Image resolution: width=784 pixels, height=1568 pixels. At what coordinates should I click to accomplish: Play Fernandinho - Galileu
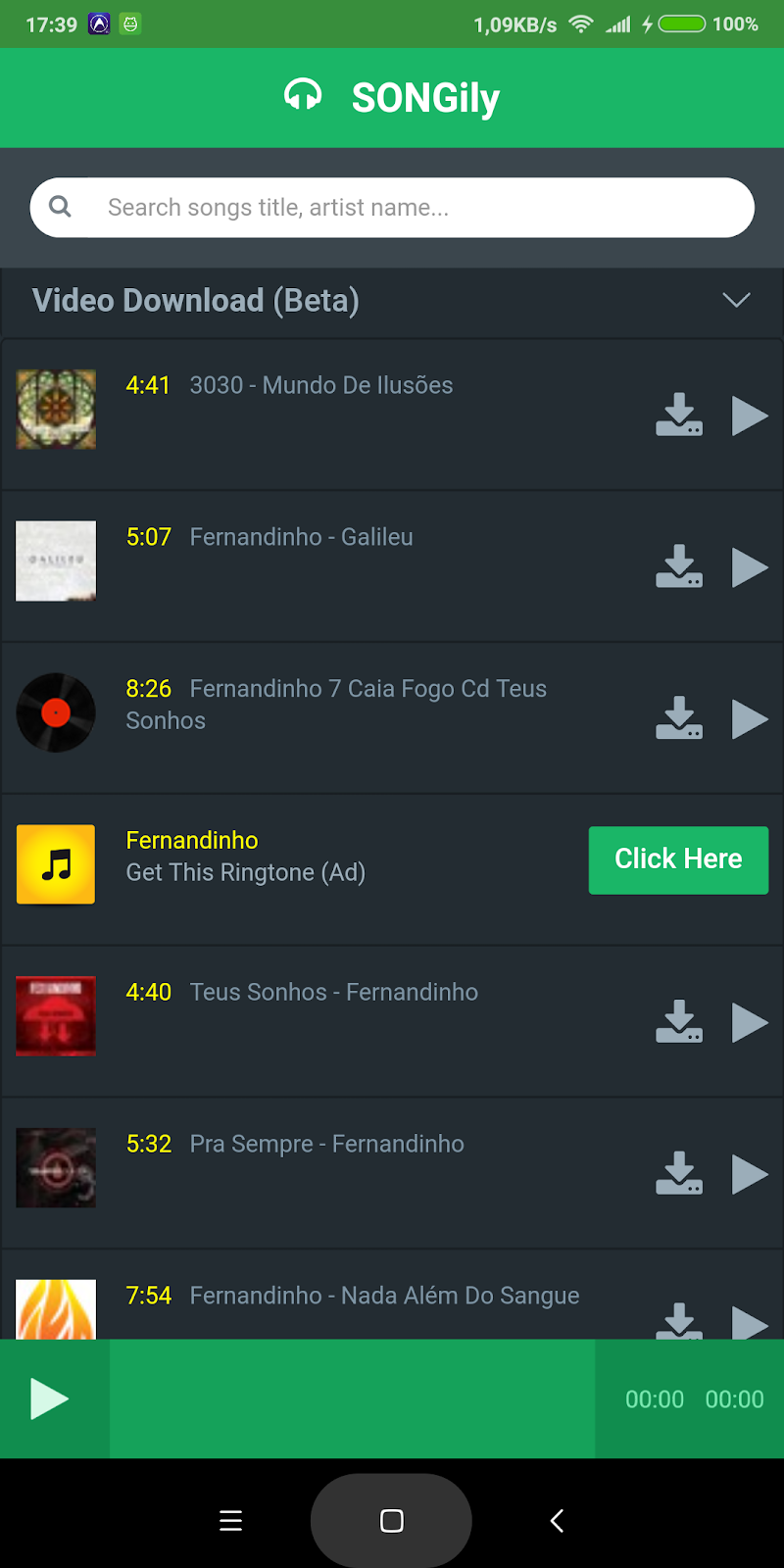click(x=750, y=567)
